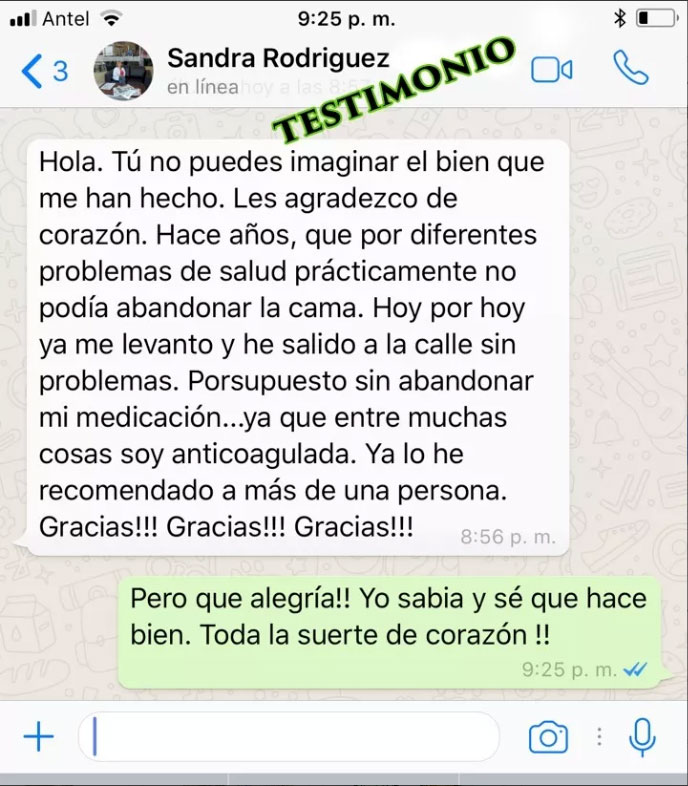Open the attachment plus menu

(x=38, y=738)
